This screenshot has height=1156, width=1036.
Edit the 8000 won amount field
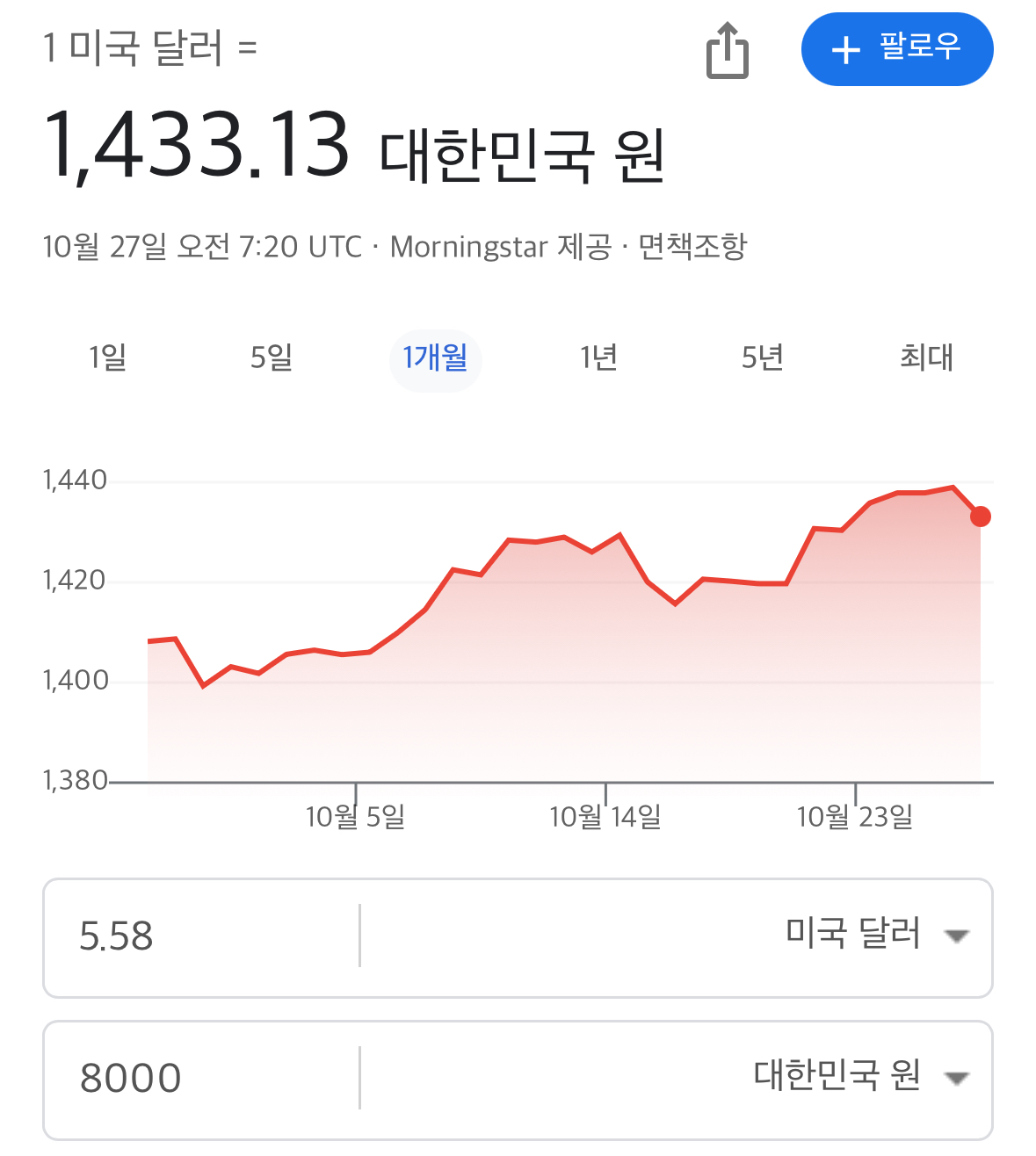(202, 1078)
